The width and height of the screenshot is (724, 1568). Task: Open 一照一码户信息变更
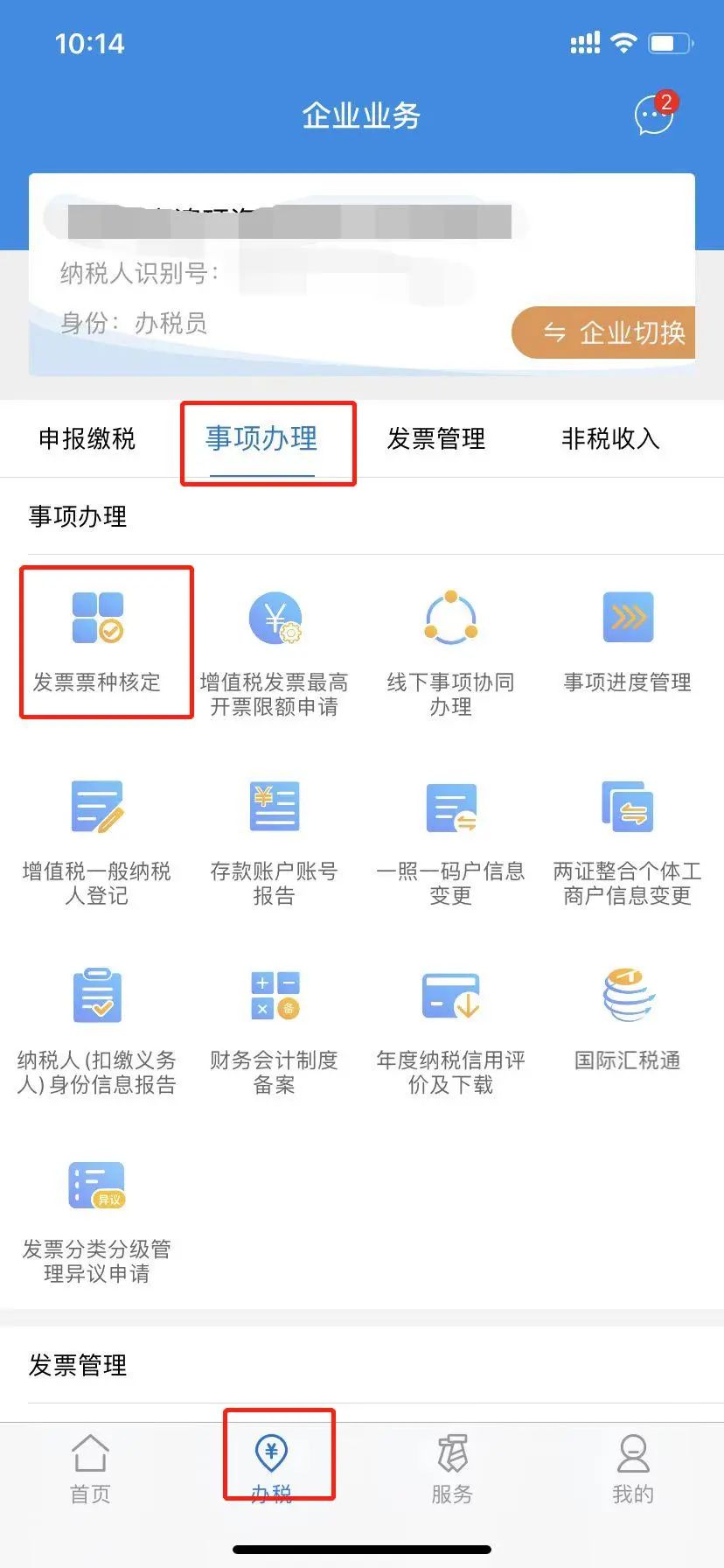(x=450, y=842)
